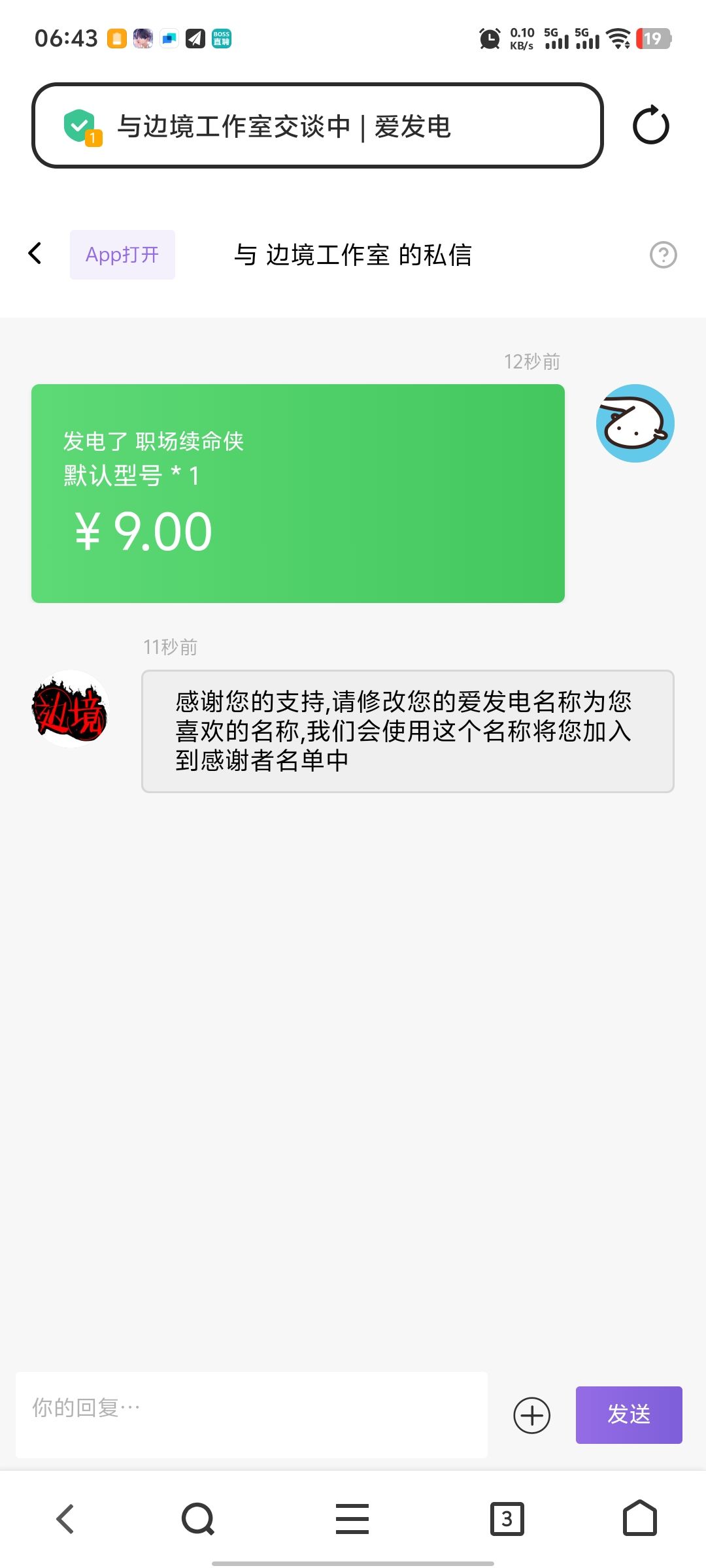Image resolution: width=706 pixels, height=1568 pixels.
Task: Tap the App打开 button
Action: click(x=122, y=254)
